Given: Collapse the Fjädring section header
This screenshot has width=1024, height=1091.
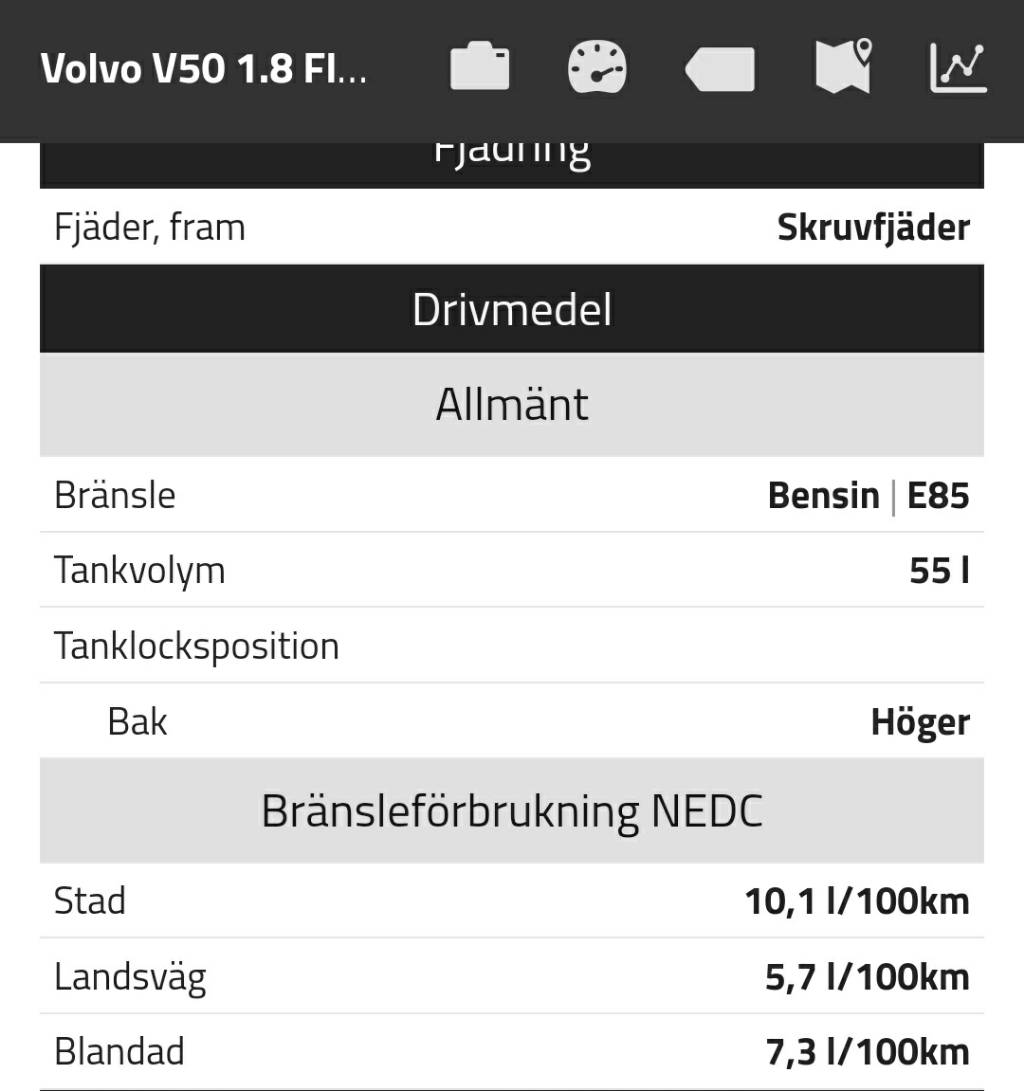Looking at the screenshot, I should pos(512,152).
